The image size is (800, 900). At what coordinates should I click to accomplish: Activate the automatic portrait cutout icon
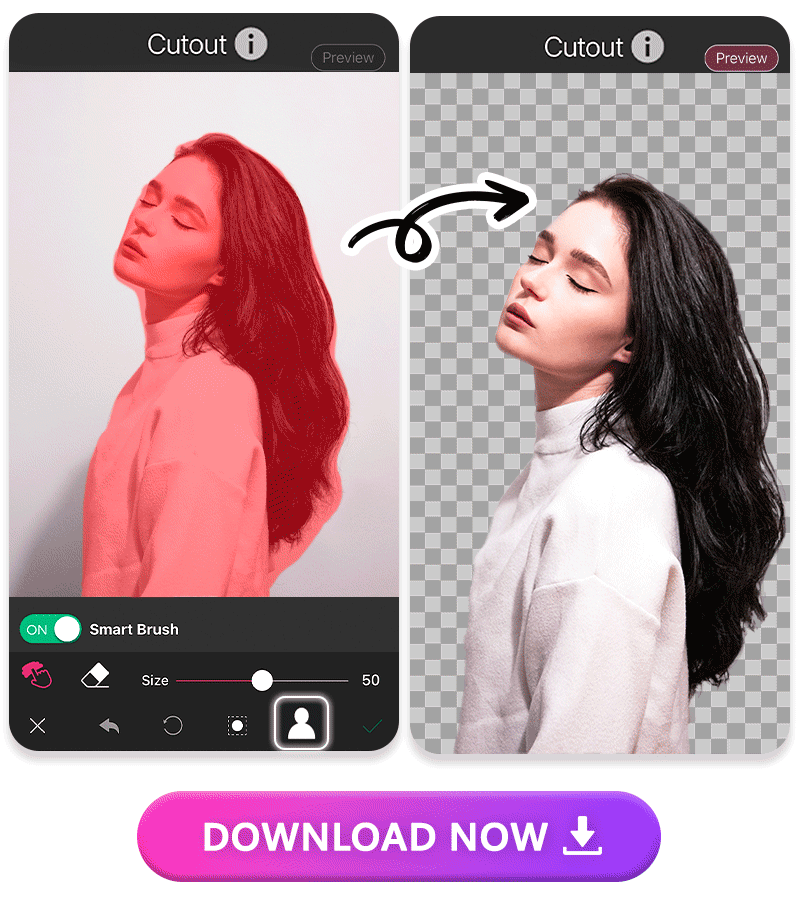(x=301, y=725)
